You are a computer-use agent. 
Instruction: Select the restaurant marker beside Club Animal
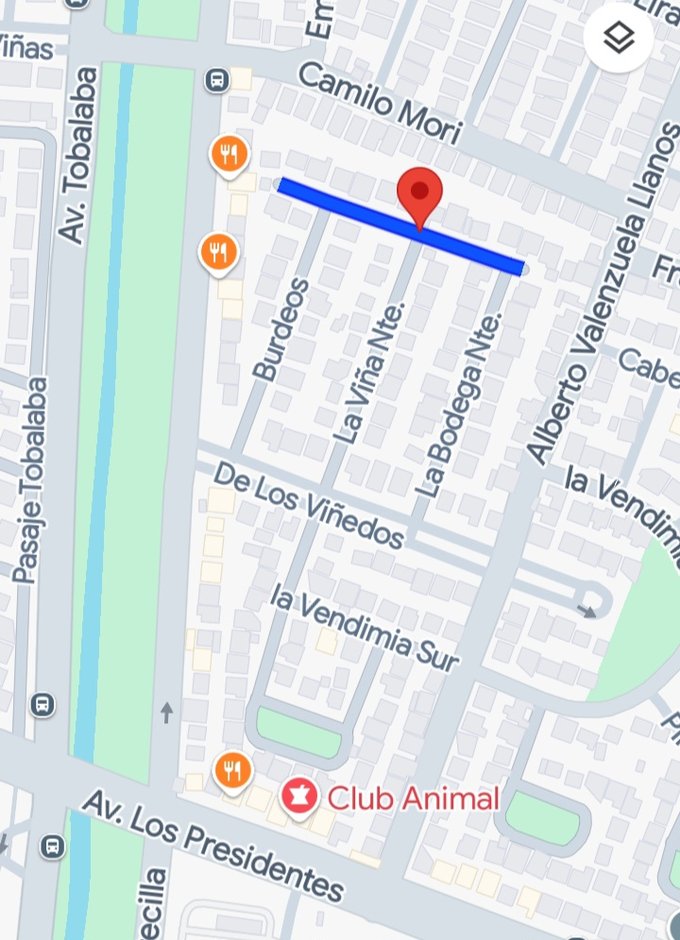[232, 770]
